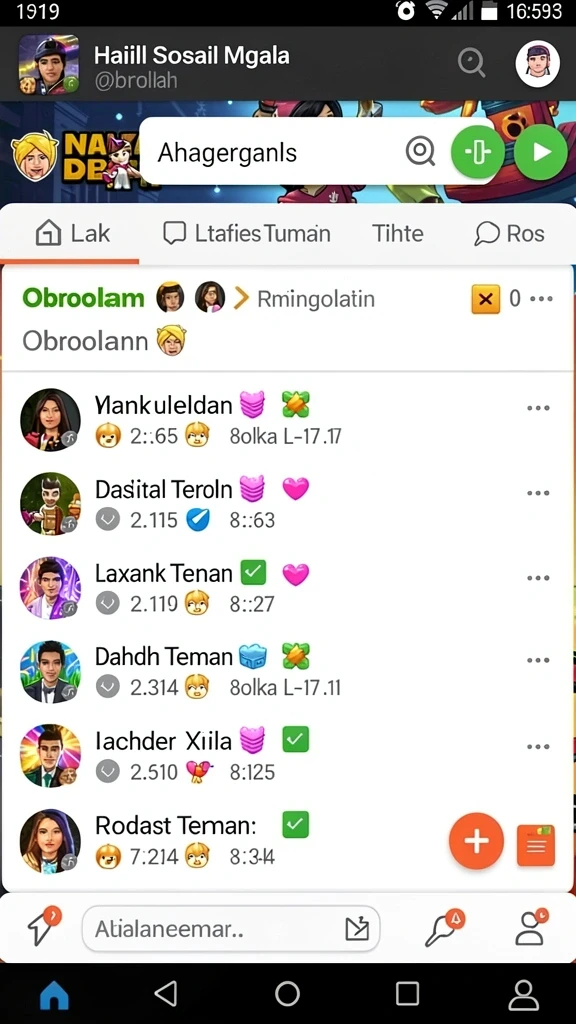Select the Ros tab
Screen dimensions: 576x1024
(x=509, y=234)
